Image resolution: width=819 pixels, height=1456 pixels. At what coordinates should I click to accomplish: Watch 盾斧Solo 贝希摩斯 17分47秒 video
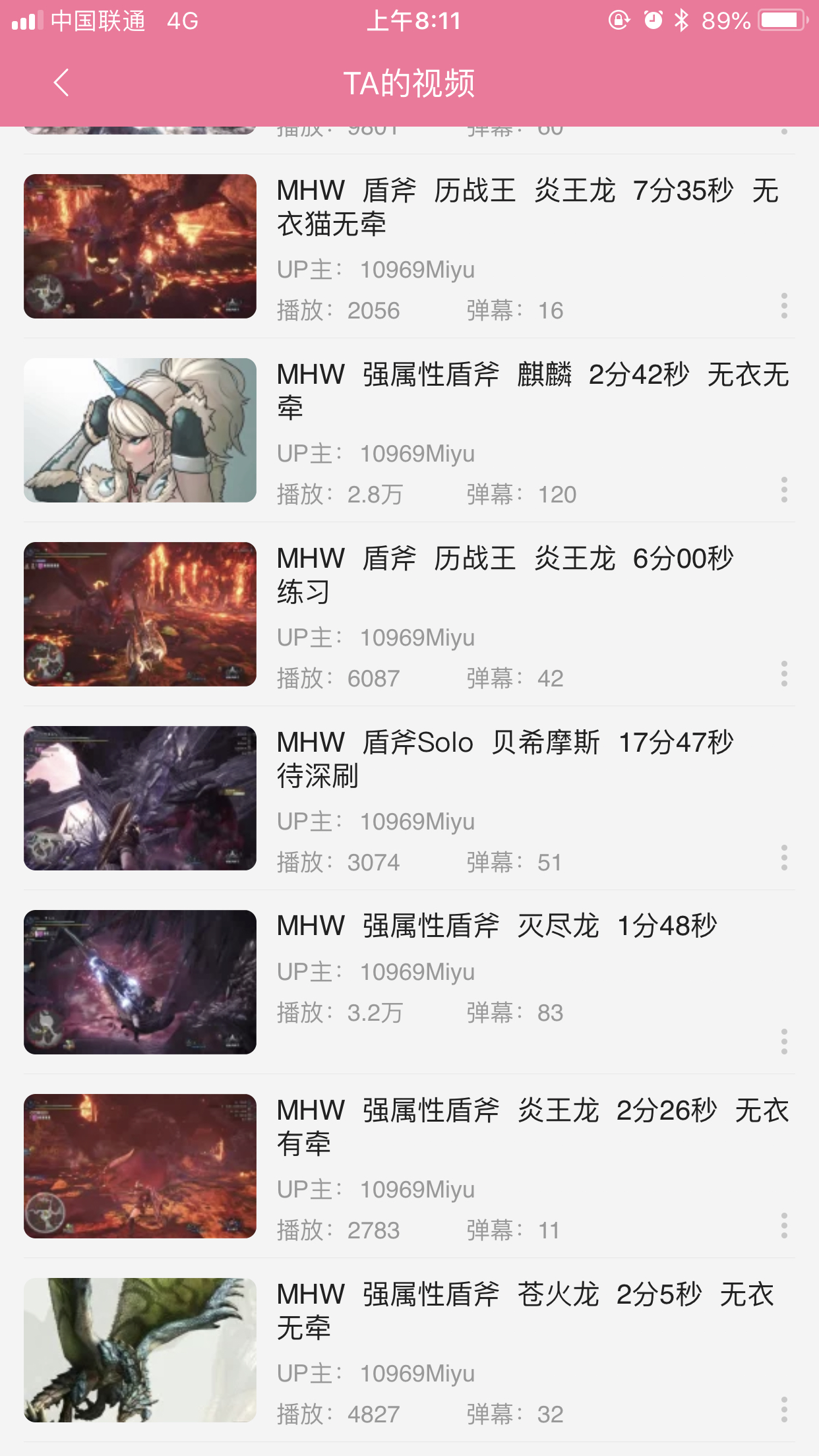140,798
